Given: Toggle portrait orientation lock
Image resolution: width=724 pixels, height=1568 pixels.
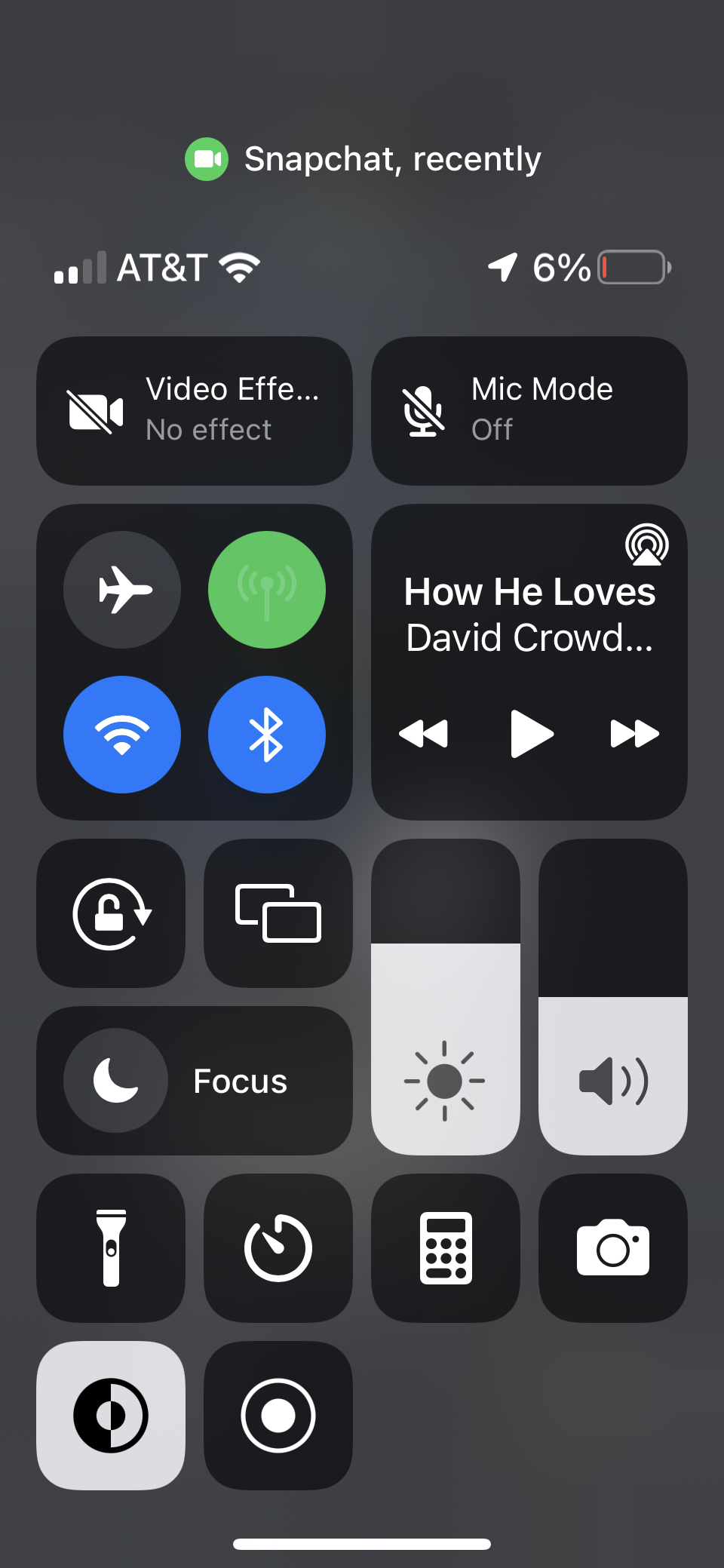Looking at the screenshot, I should [111, 913].
